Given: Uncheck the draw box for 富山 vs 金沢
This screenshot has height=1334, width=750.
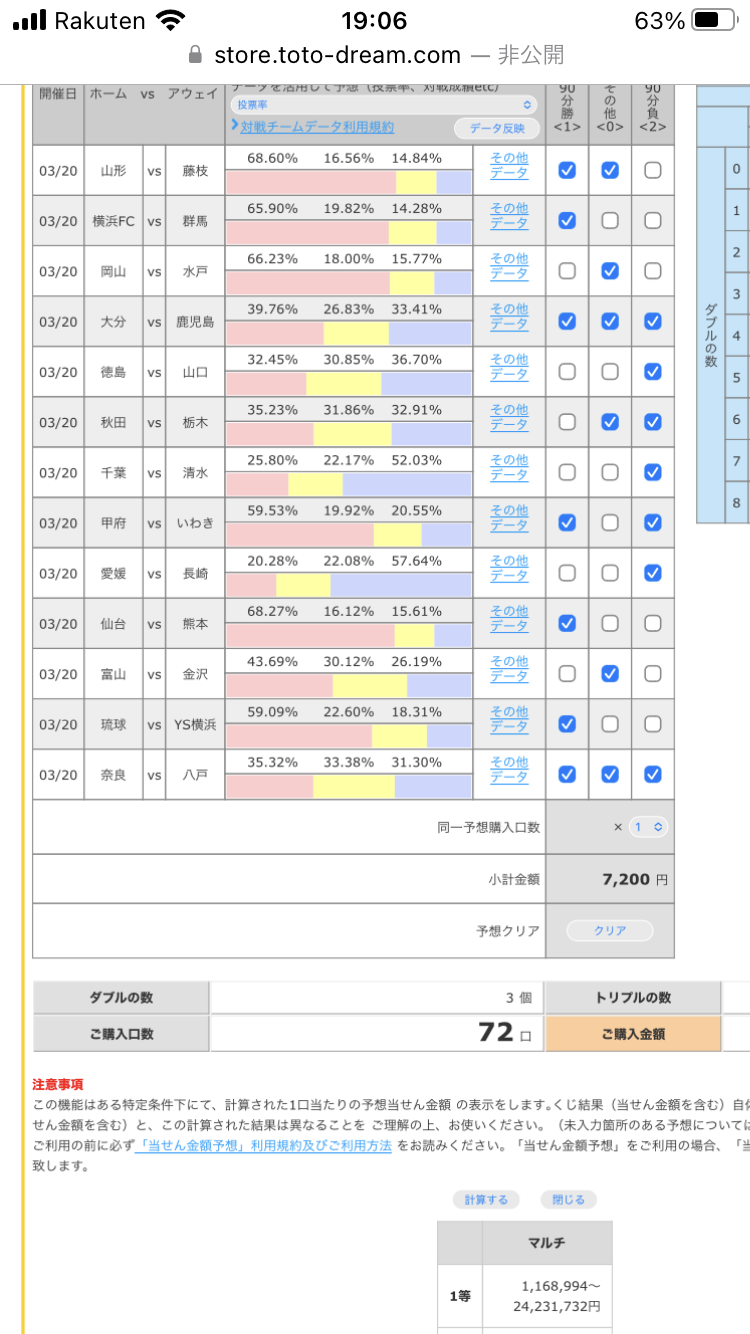Looking at the screenshot, I should point(610,674).
